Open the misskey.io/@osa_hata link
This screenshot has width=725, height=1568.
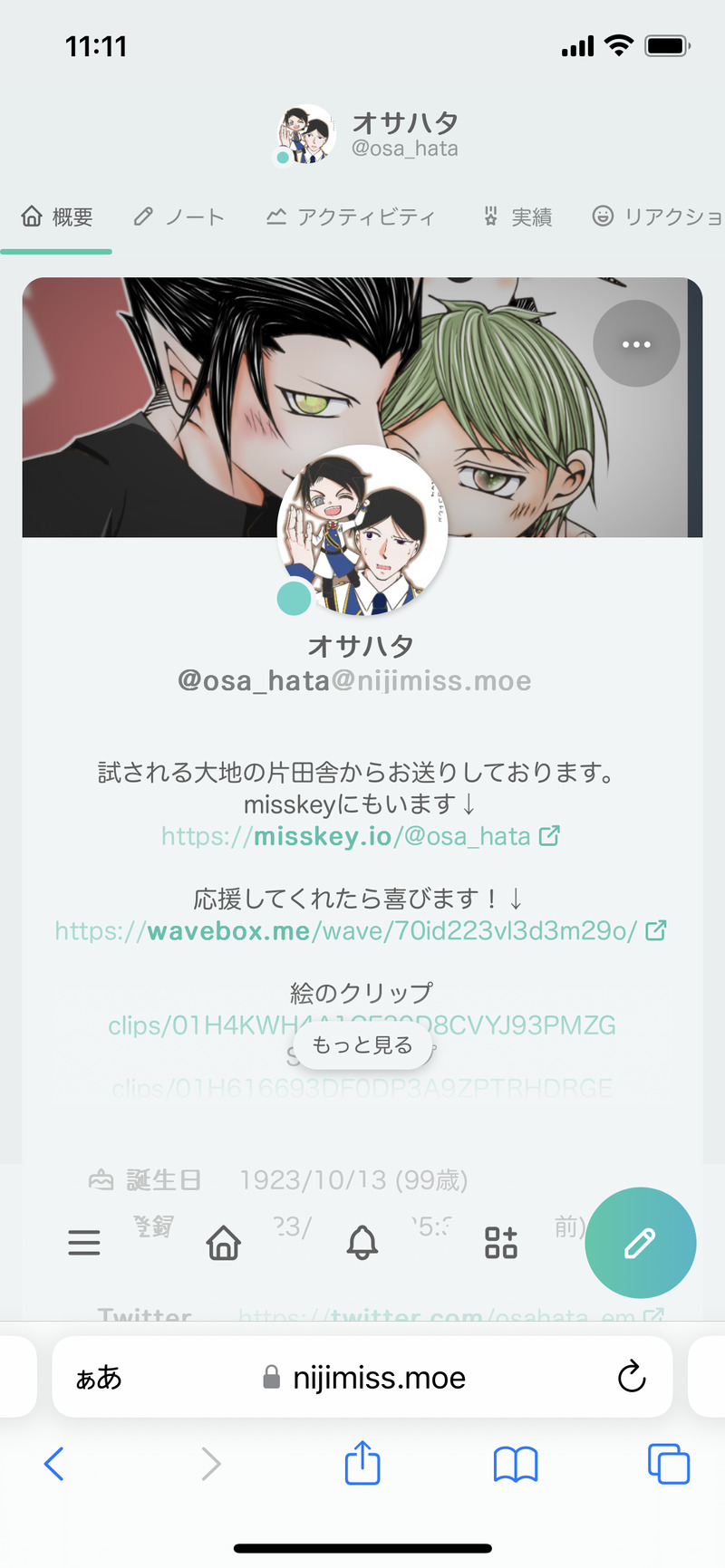360,836
